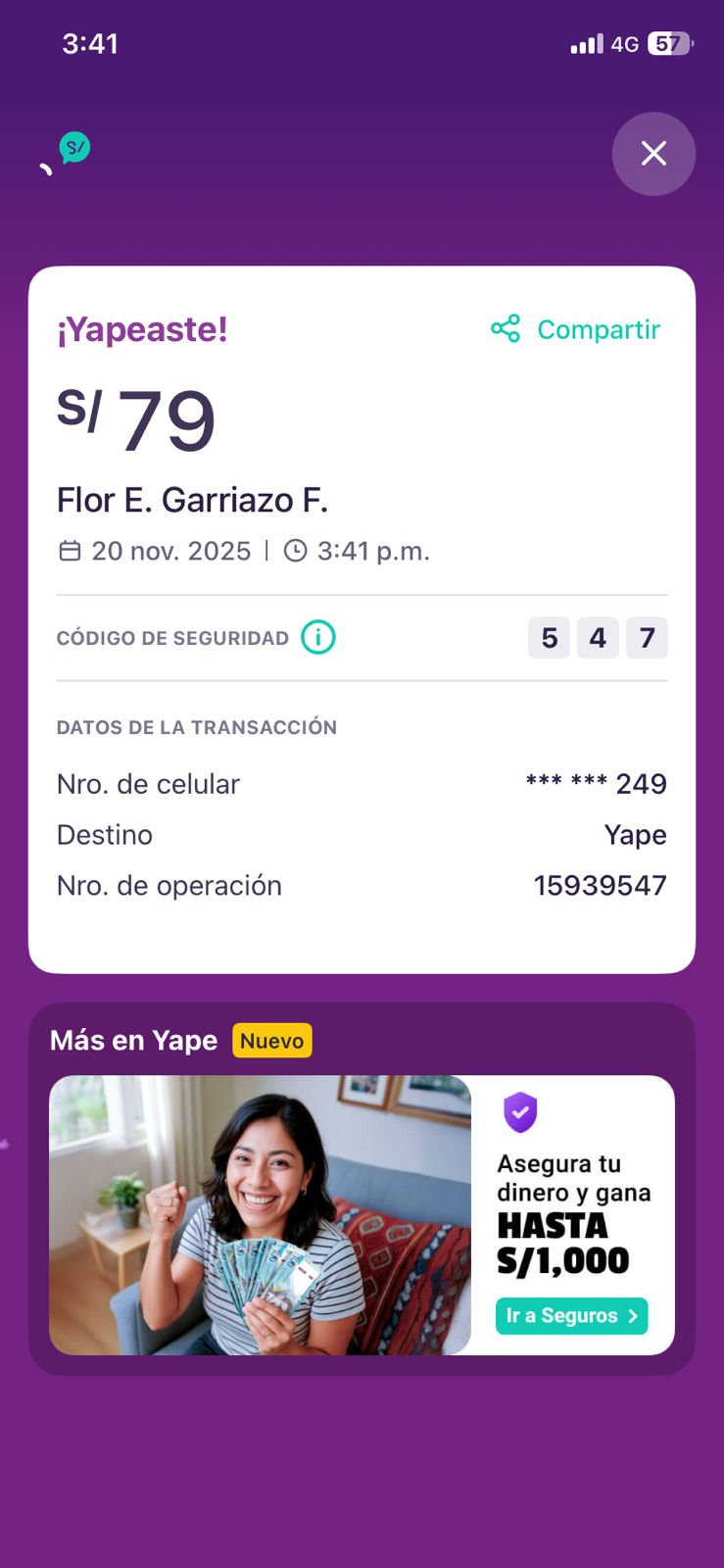Open the security code info icon

pyautogui.click(x=318, y=638)
